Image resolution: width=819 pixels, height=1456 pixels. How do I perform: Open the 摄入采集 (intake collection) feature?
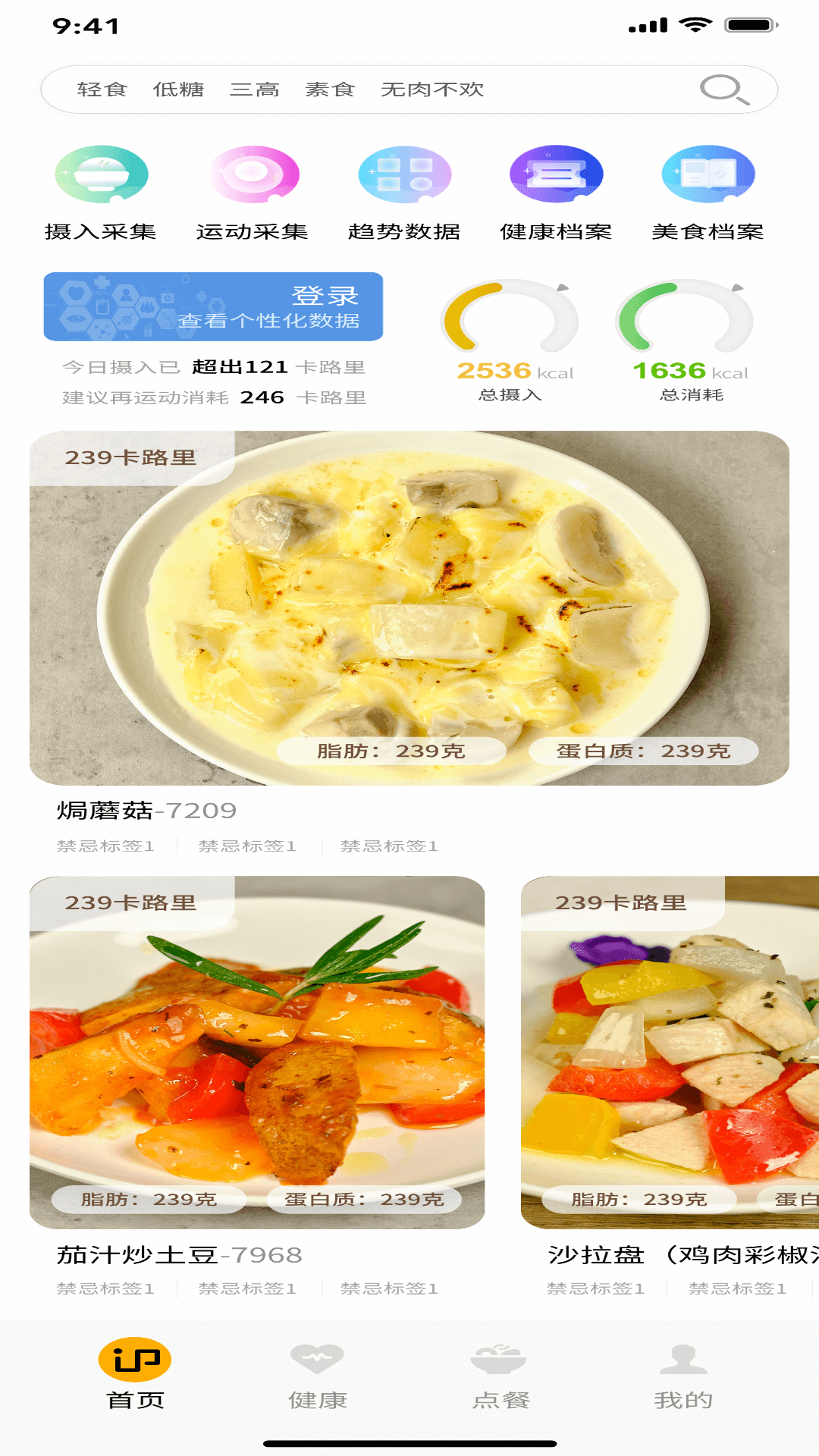pos(101,191)
